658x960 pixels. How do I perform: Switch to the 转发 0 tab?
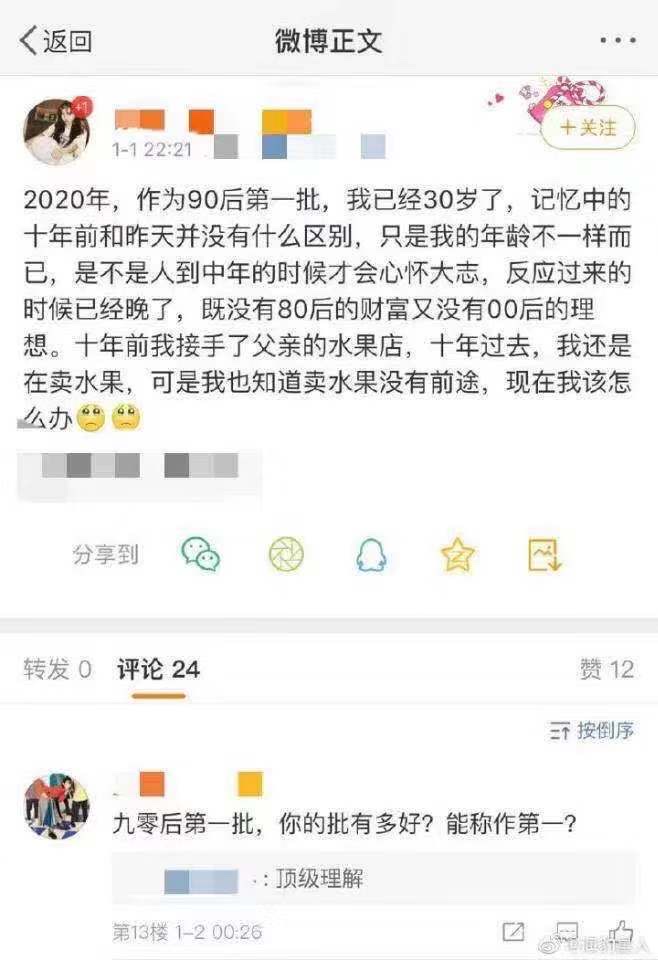[58, 669]
